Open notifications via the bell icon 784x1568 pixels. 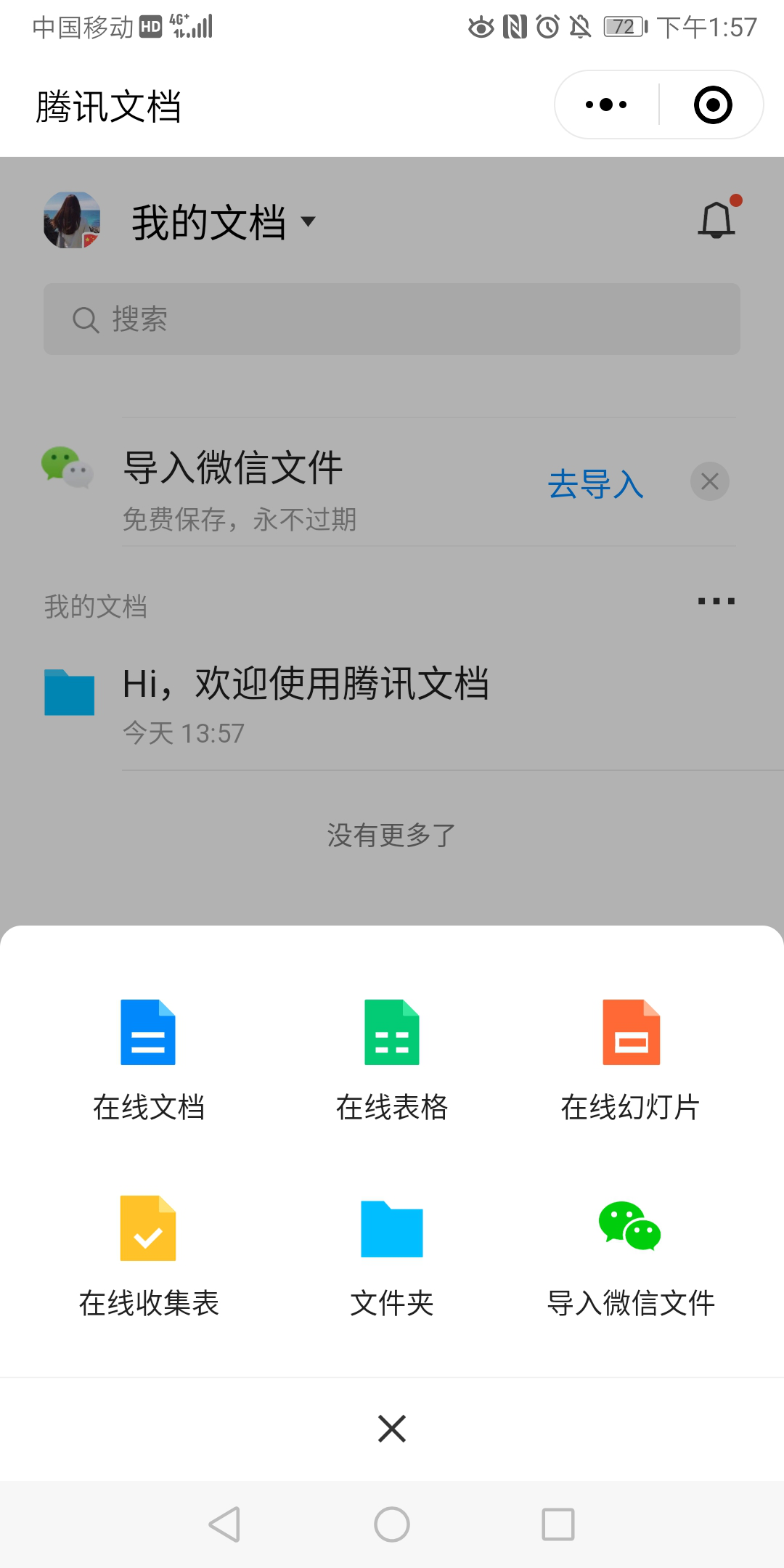click(x=715, y=219)
